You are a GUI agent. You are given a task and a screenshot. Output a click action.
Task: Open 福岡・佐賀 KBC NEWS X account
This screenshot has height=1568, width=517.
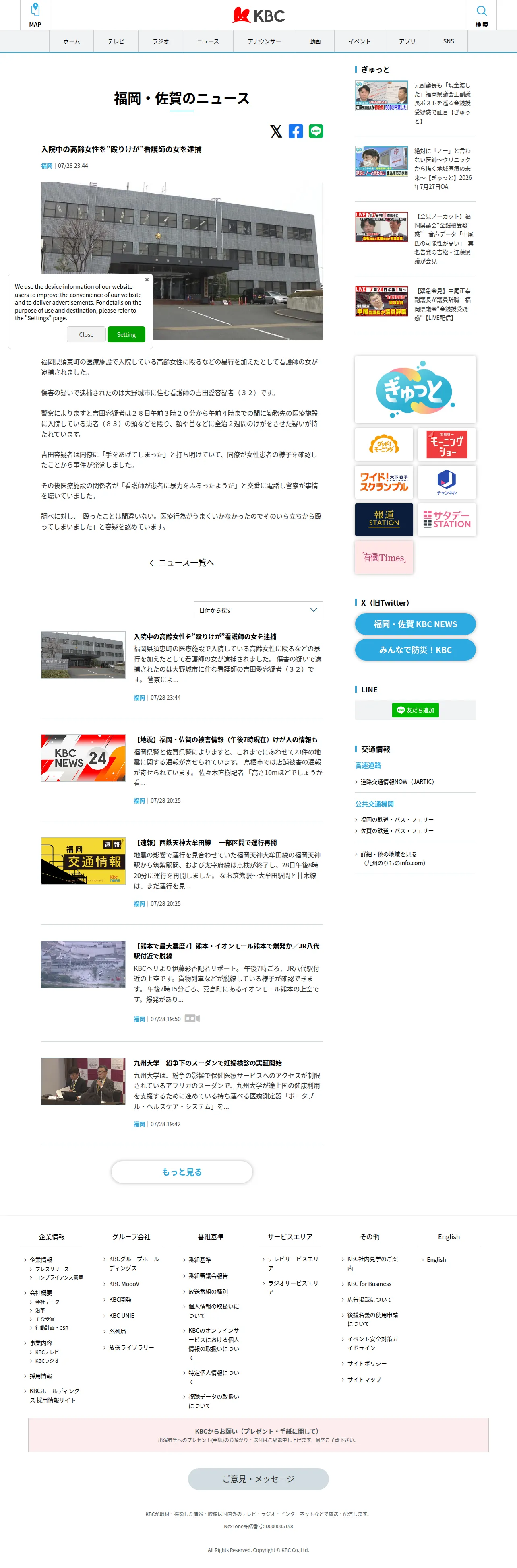[415, 624]
